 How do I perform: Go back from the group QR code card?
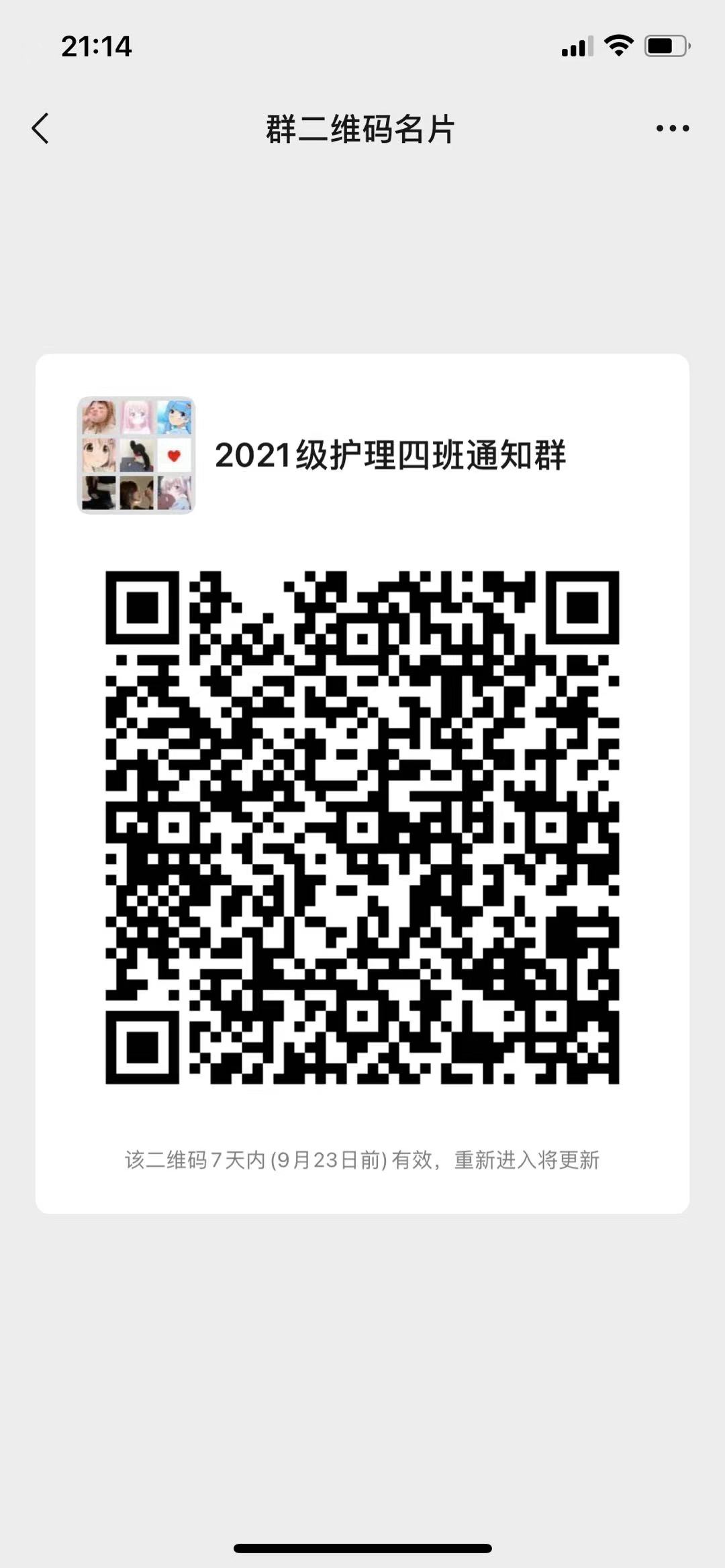(40, 128)
